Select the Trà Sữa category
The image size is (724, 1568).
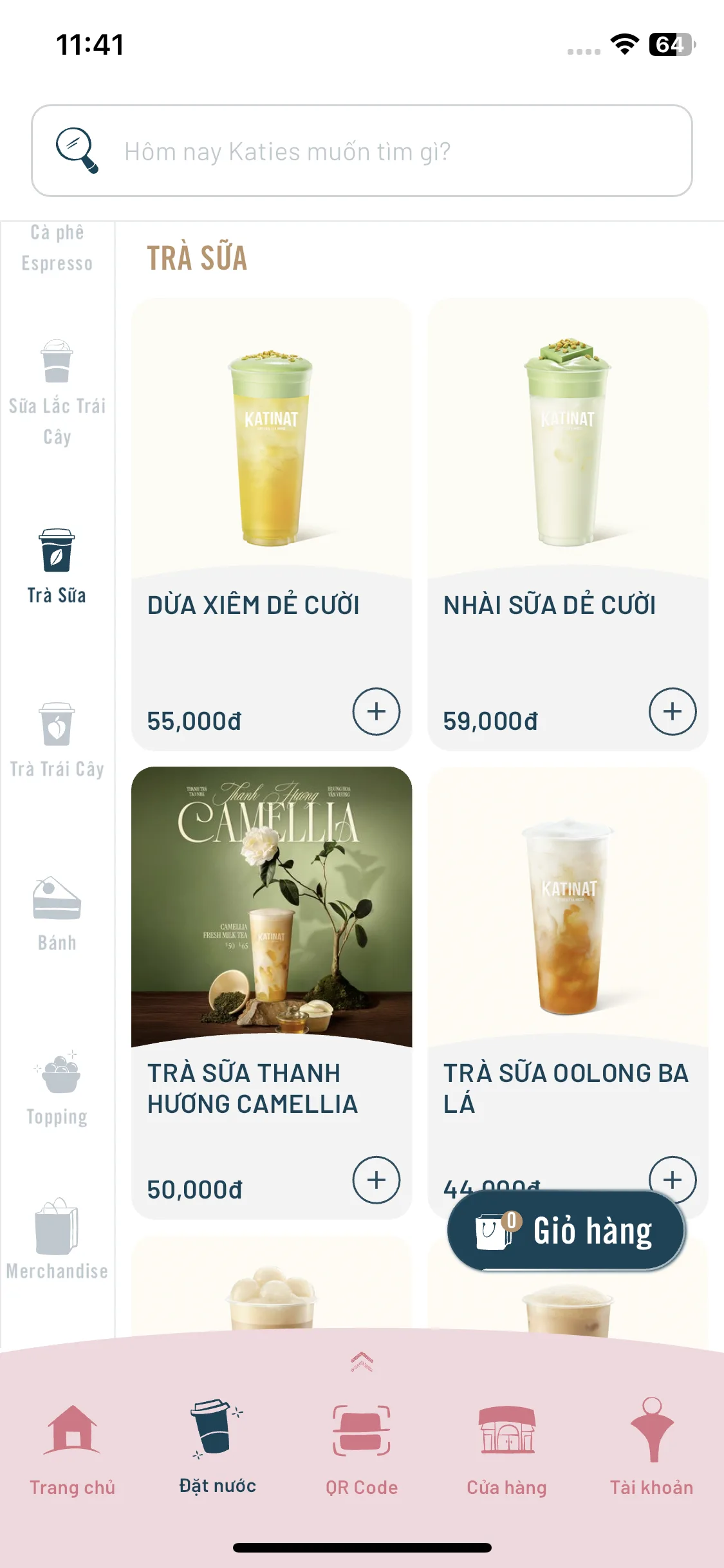[x=57, y=566]
